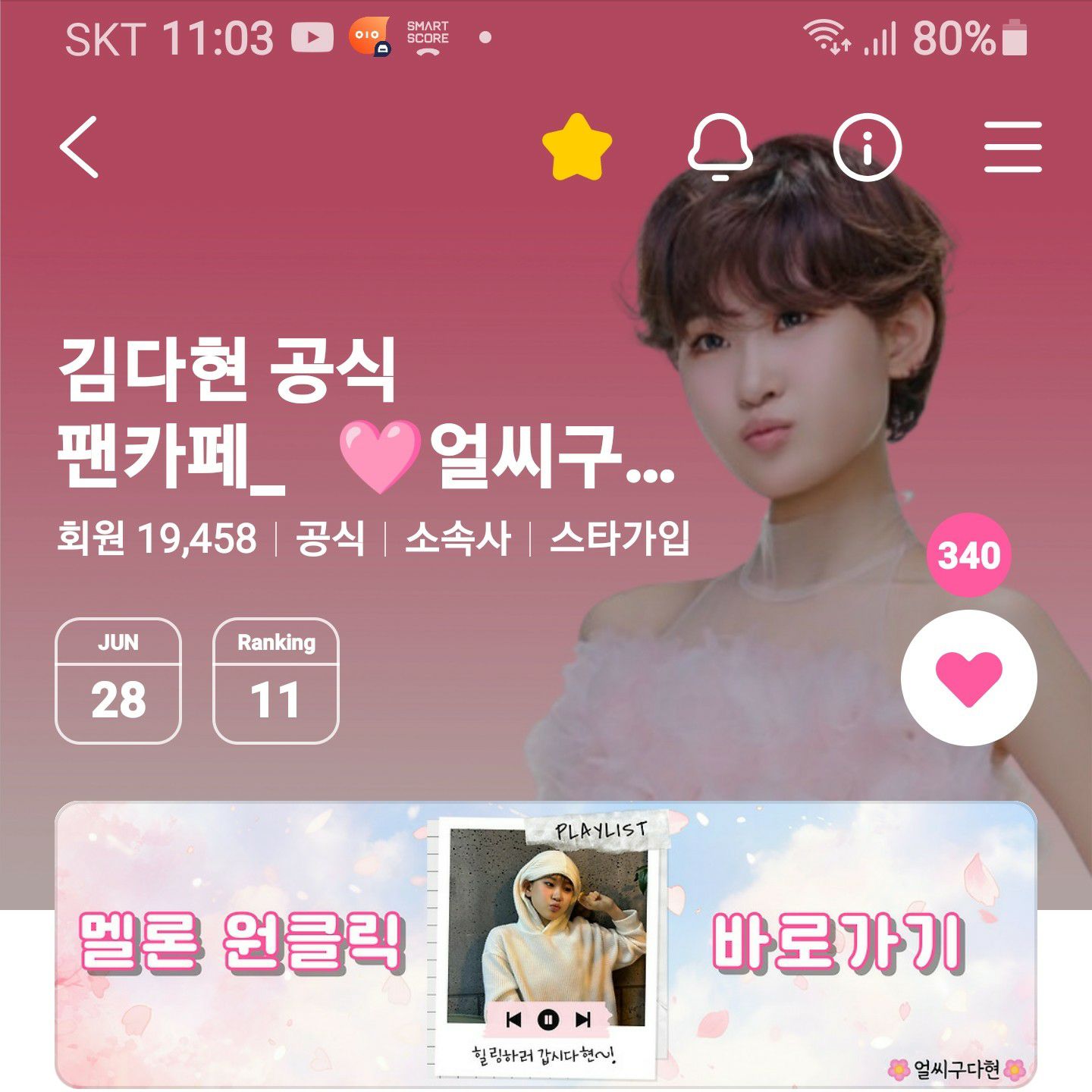Tap the pink heart cheer button
Screen dimensions: 1092x1092
(x=968, y=677)
